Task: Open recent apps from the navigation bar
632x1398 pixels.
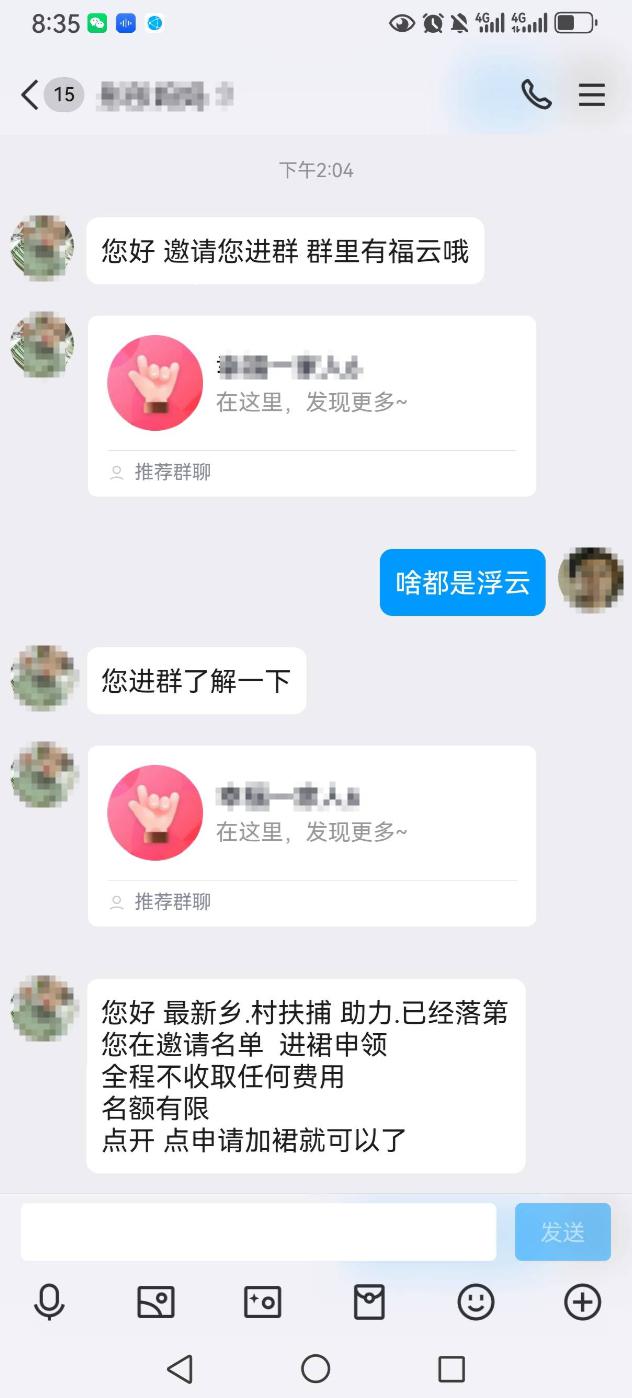Action: (452, 1368)
